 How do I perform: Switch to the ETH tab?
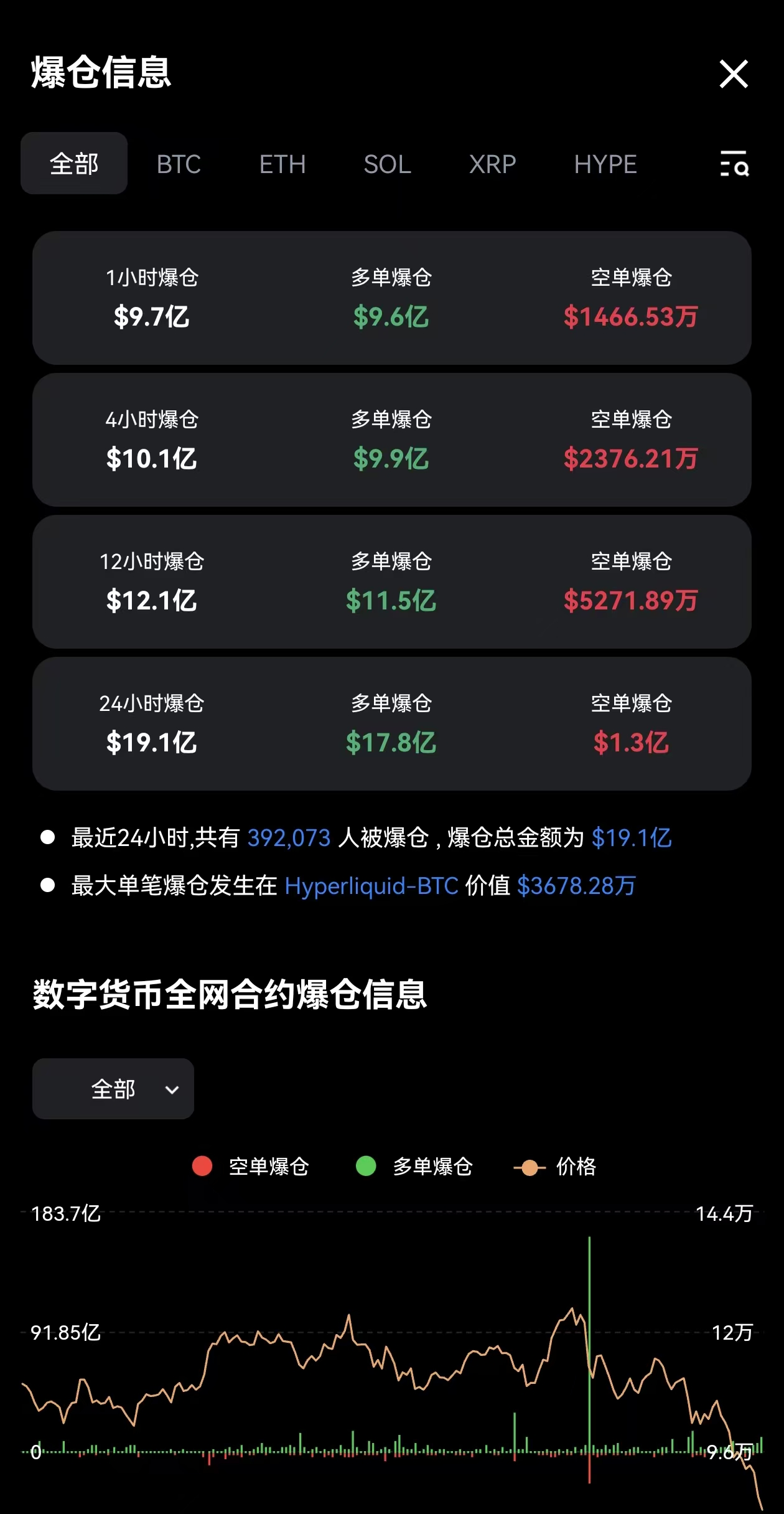click(282, 164)
